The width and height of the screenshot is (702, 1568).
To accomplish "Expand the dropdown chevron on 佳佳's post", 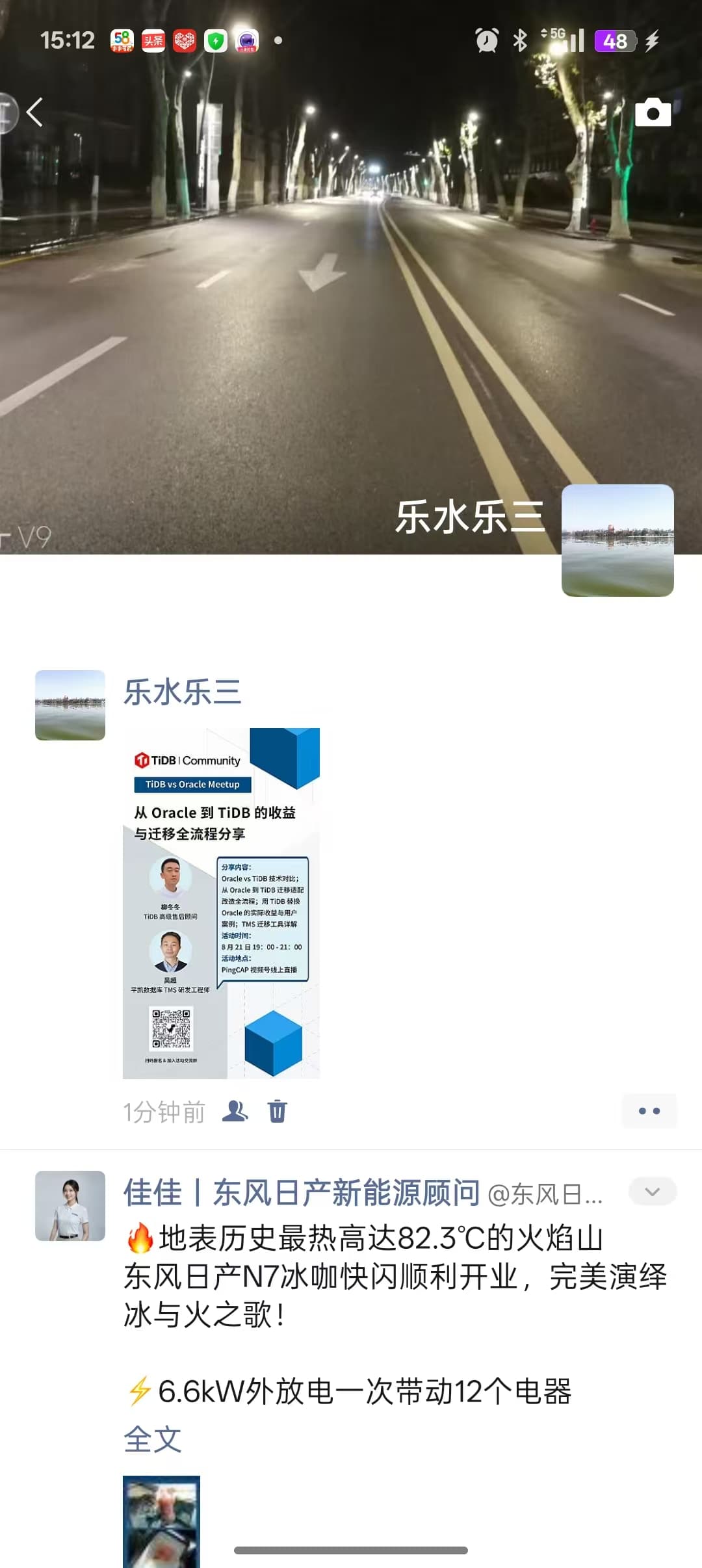I will 653,1192.
